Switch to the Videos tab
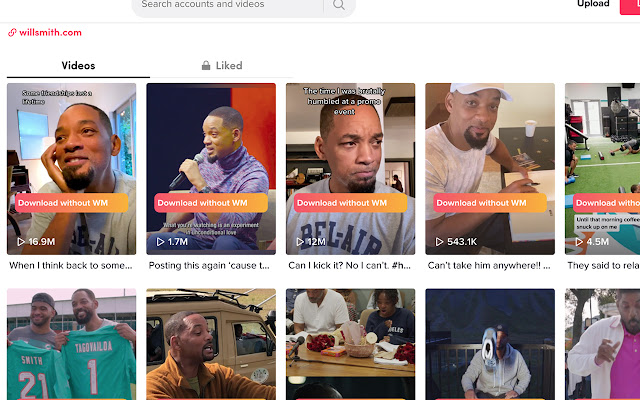Image resolution: width=640 pixels, height=400 pixels. pyautogui.click(x=78, y=65)
